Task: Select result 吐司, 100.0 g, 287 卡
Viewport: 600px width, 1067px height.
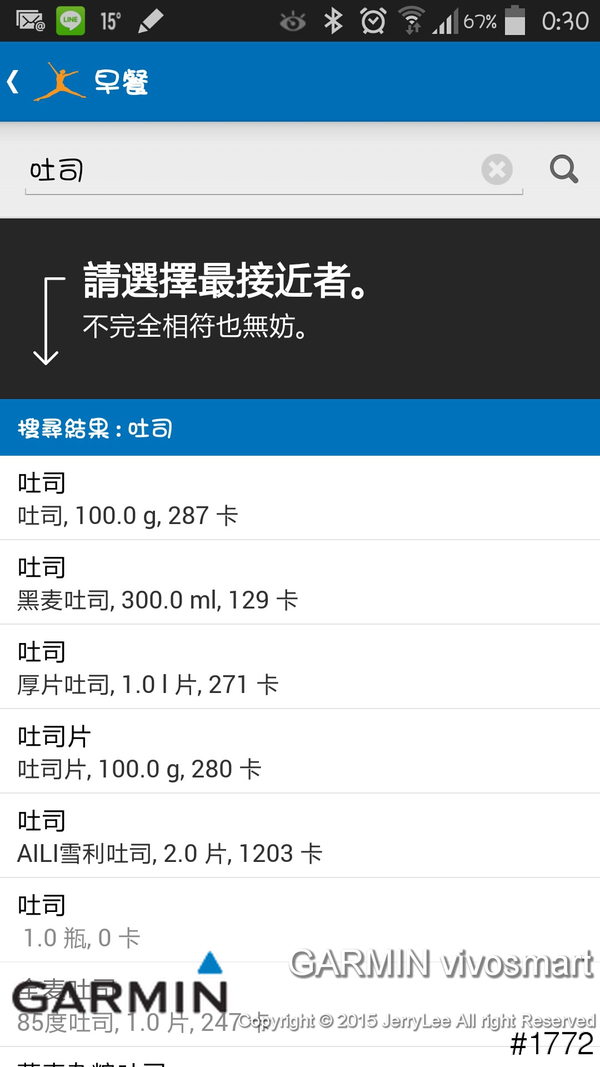Action: [x=300, y=499]
